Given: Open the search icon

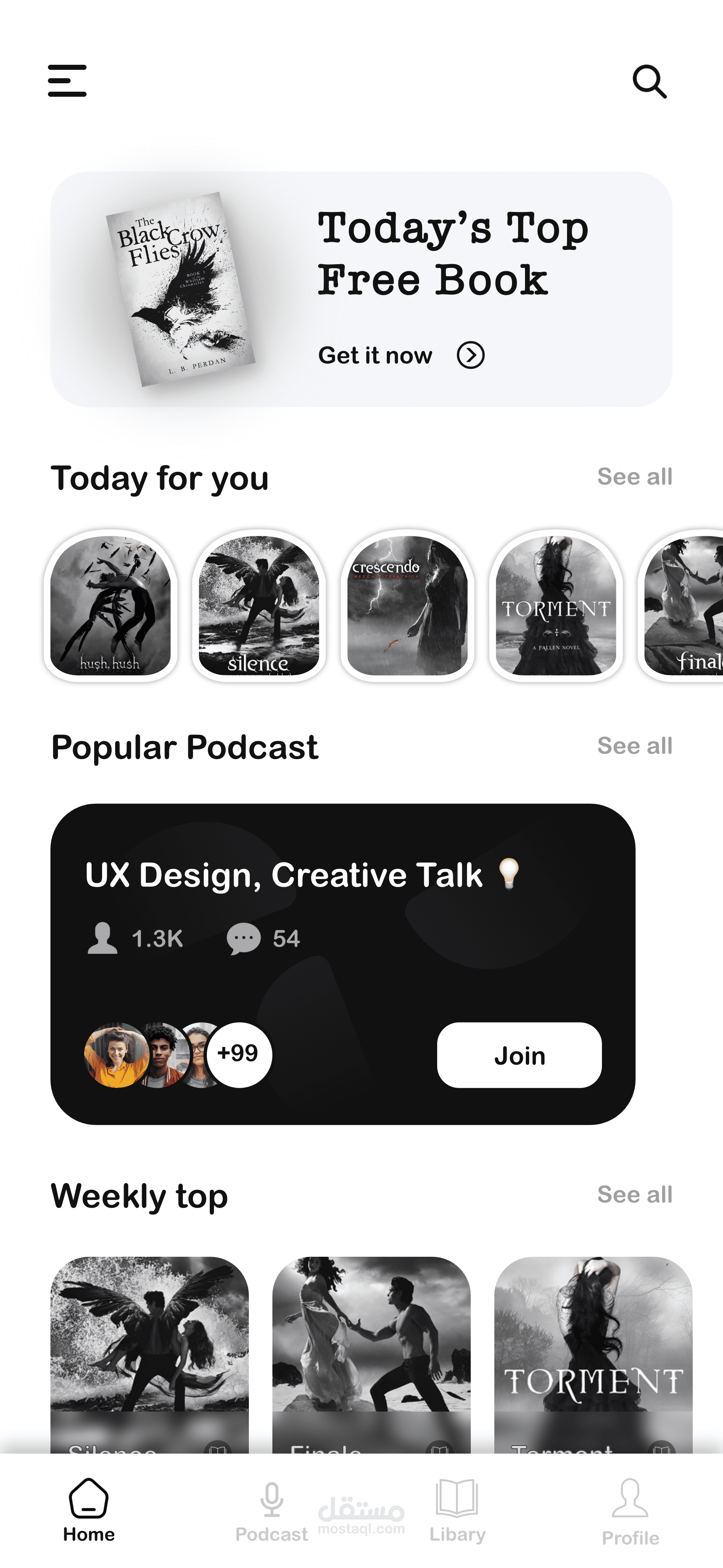Looking at the screenshot, I should click(x=649, y=82).
